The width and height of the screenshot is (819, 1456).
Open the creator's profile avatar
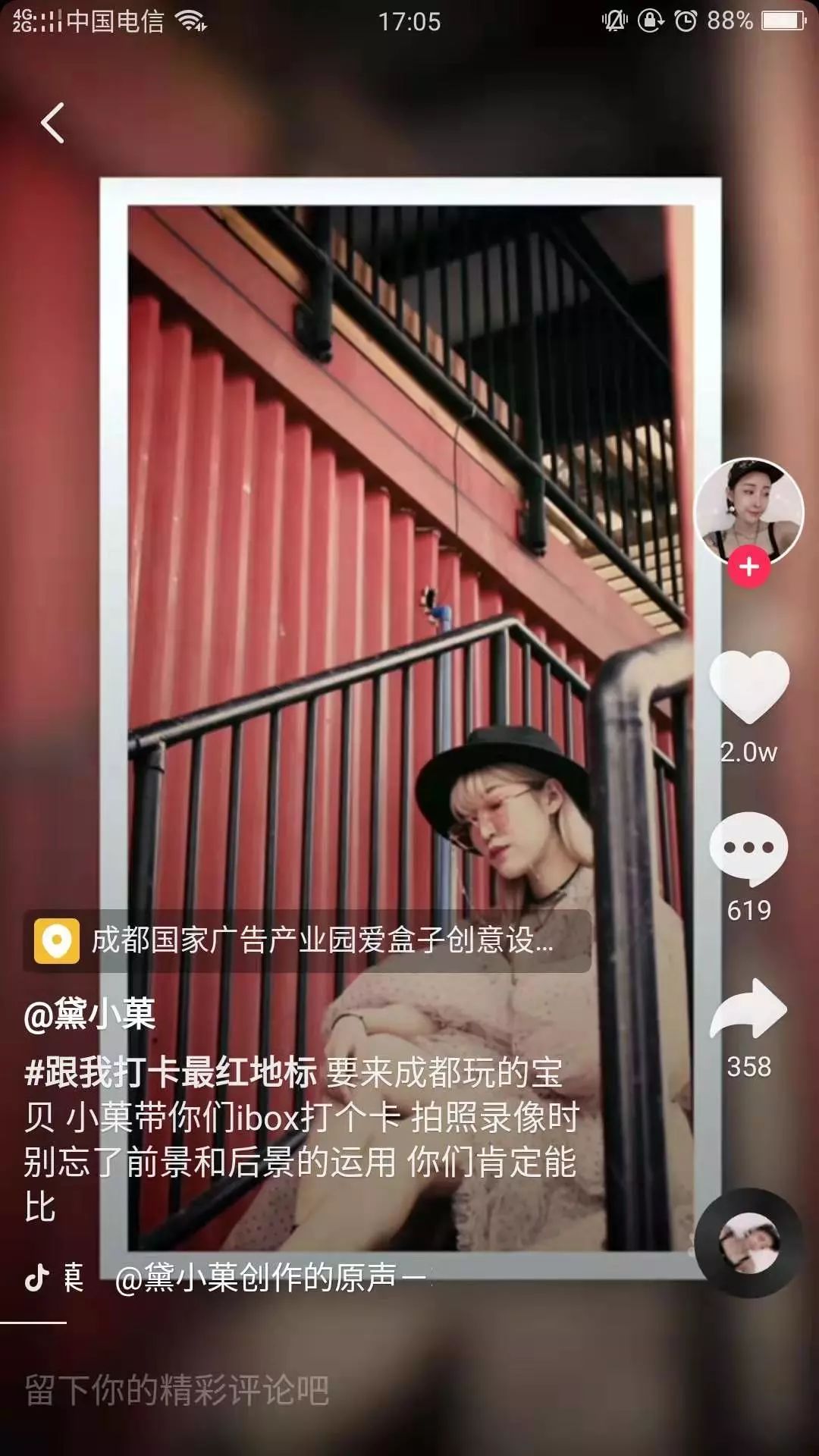748,510
